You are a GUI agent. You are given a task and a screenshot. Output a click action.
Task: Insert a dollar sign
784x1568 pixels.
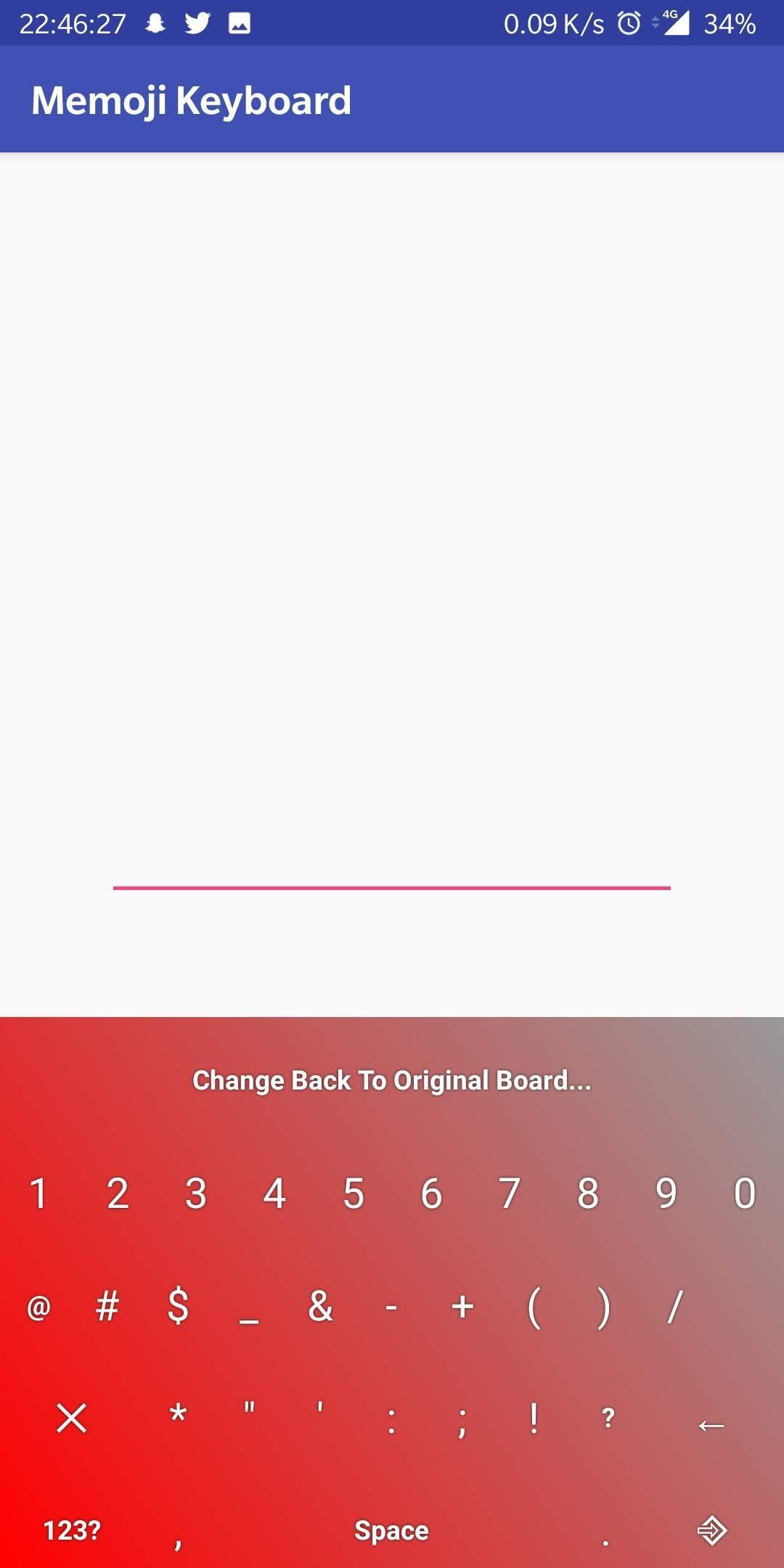(x=178, y=1306)
